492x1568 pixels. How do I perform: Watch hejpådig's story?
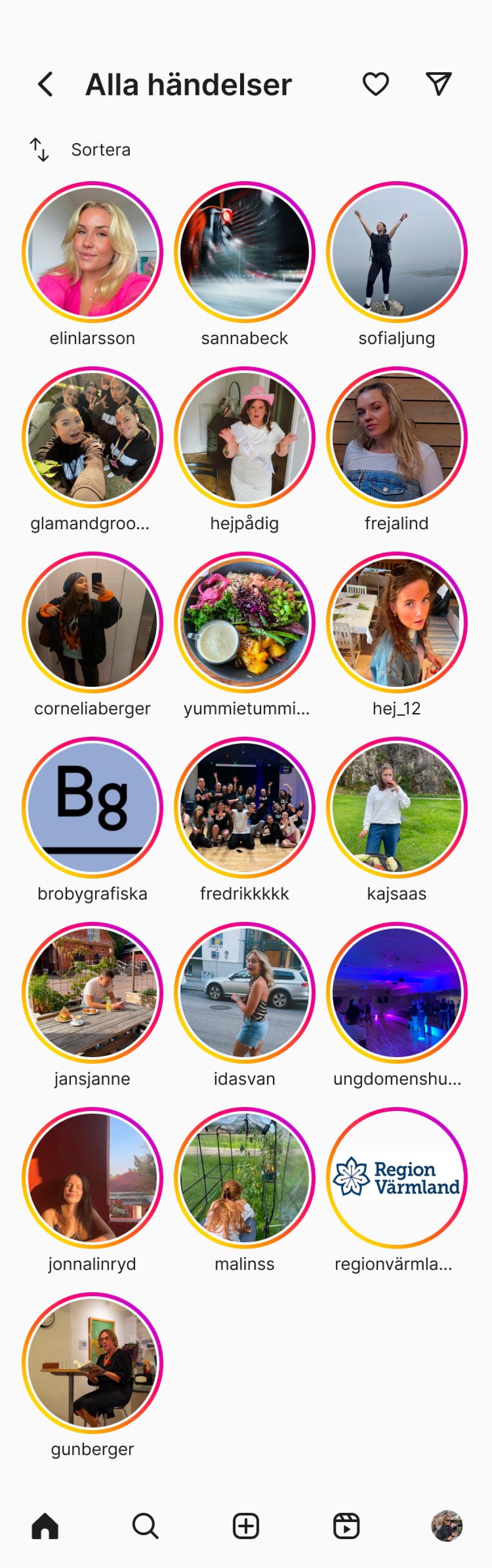point(244,437)
